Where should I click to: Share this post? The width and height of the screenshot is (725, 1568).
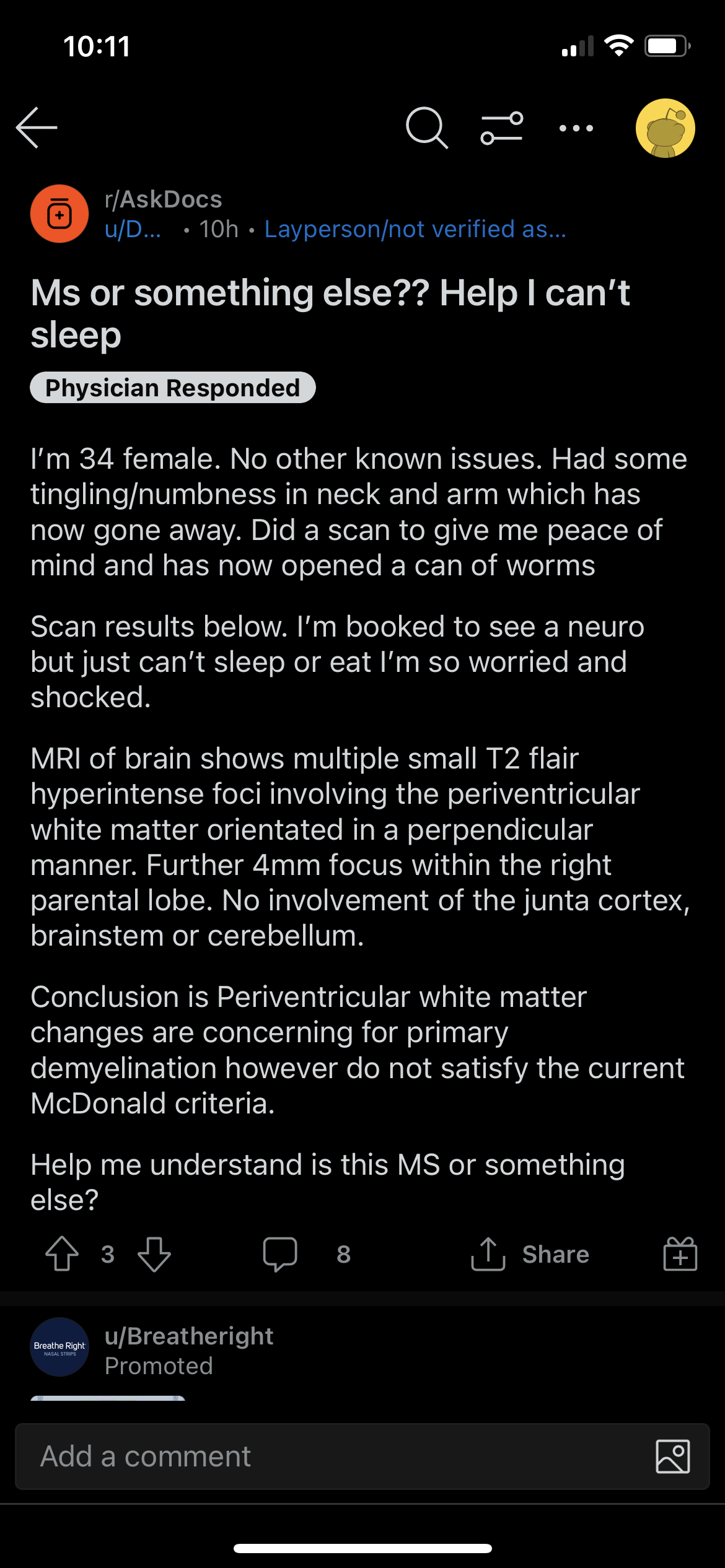click(530, 1254)
